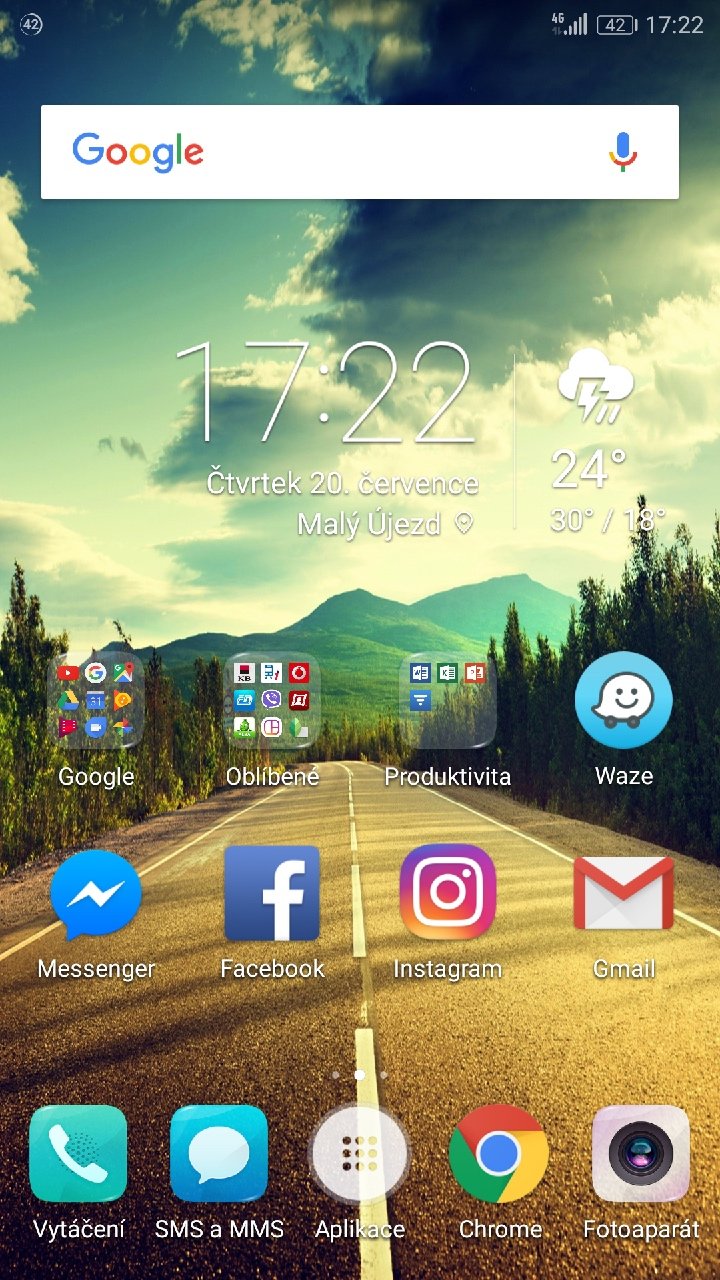Open Instagram
Viewport: 720px width, 1280px height.
447,893
